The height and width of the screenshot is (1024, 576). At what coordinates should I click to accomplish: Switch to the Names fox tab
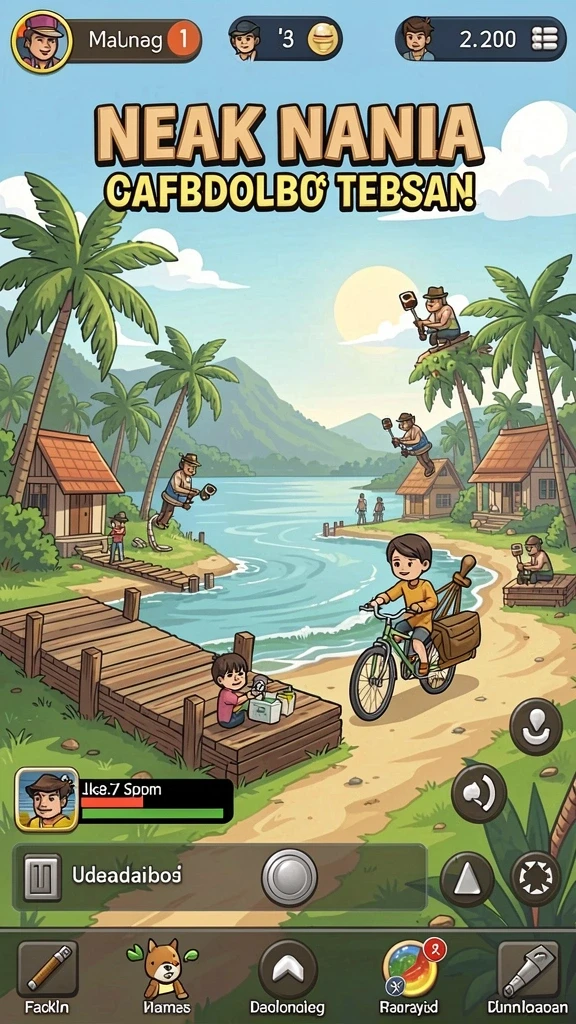165,977
